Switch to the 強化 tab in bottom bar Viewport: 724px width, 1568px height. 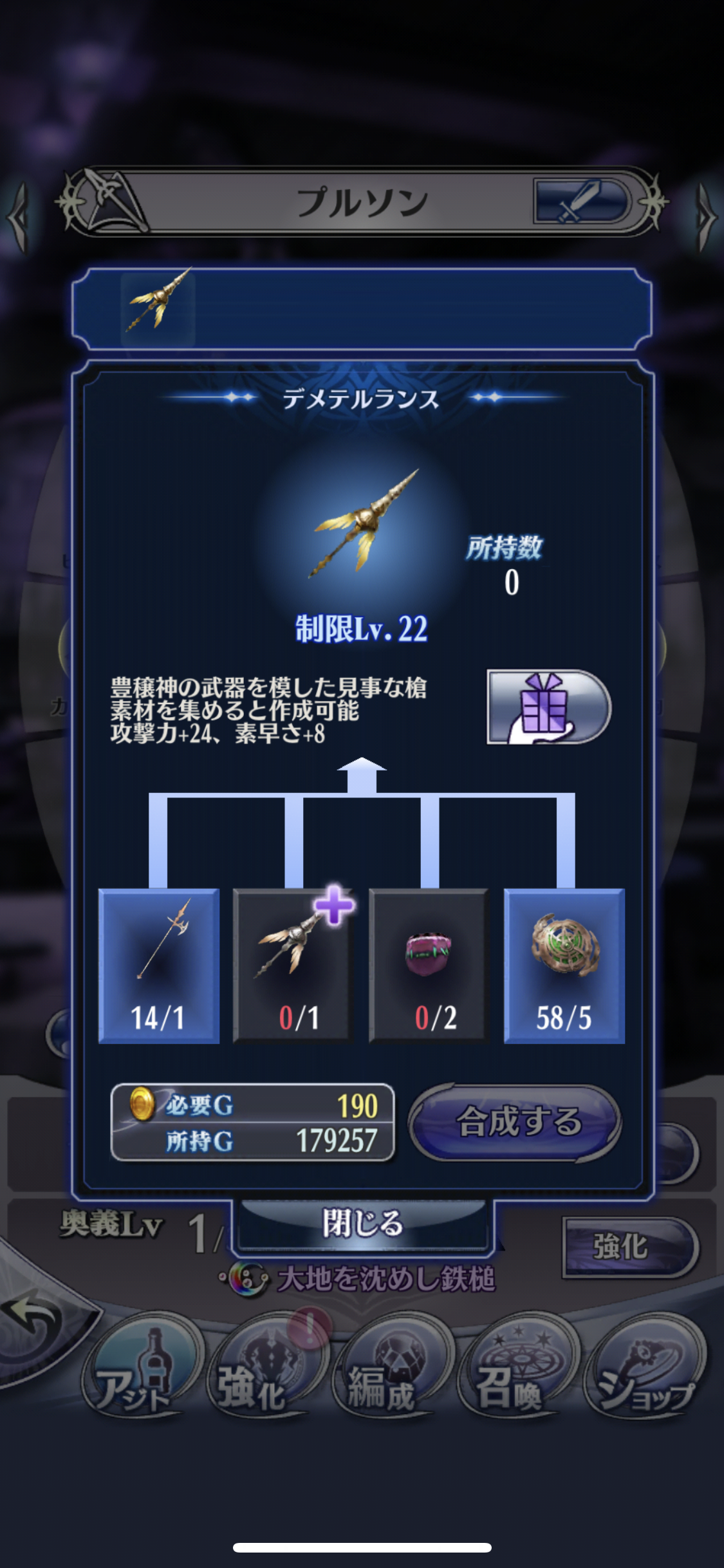[x=257, y=1372]
